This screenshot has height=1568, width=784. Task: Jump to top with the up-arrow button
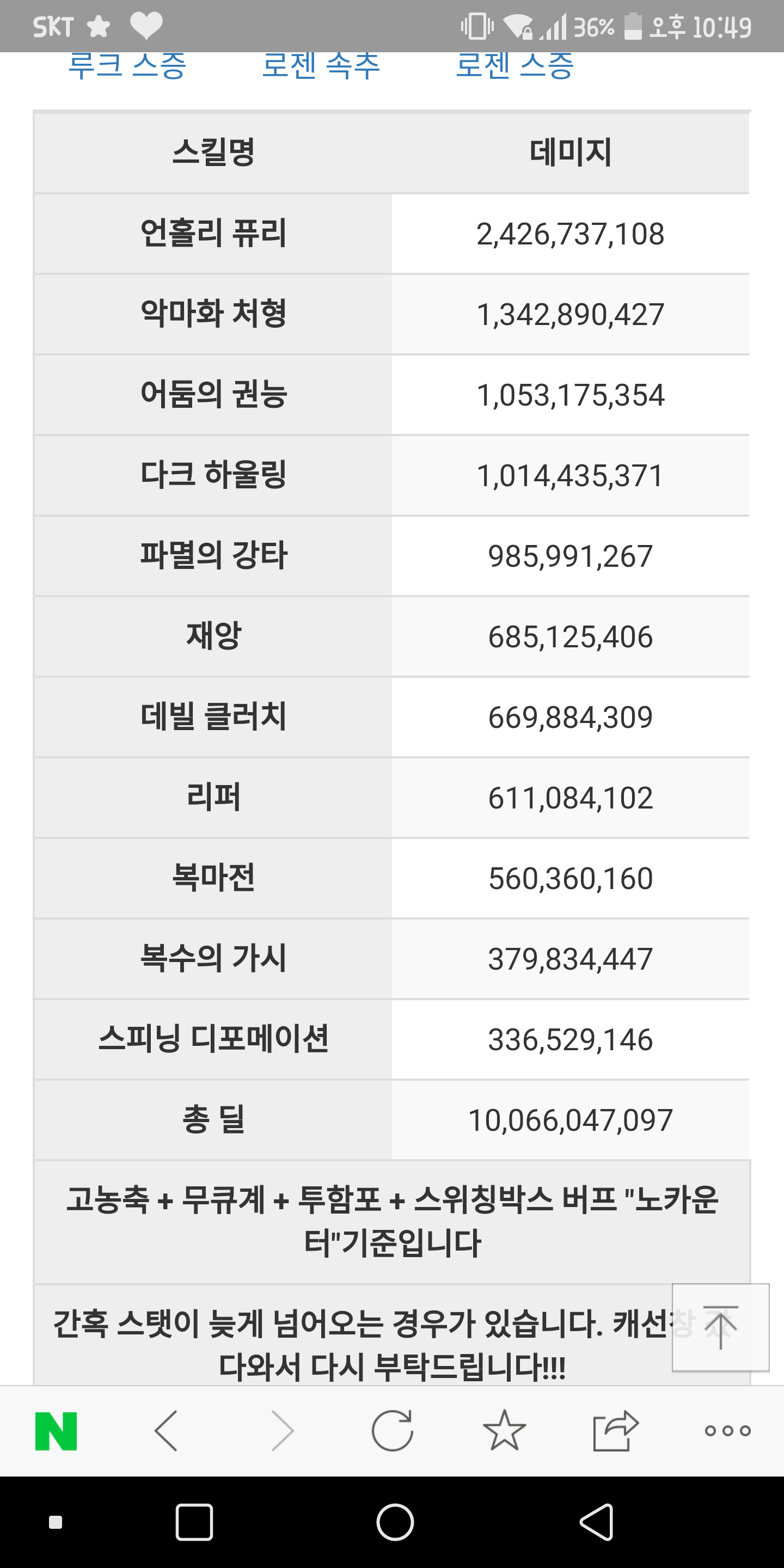click(721, 1327)
